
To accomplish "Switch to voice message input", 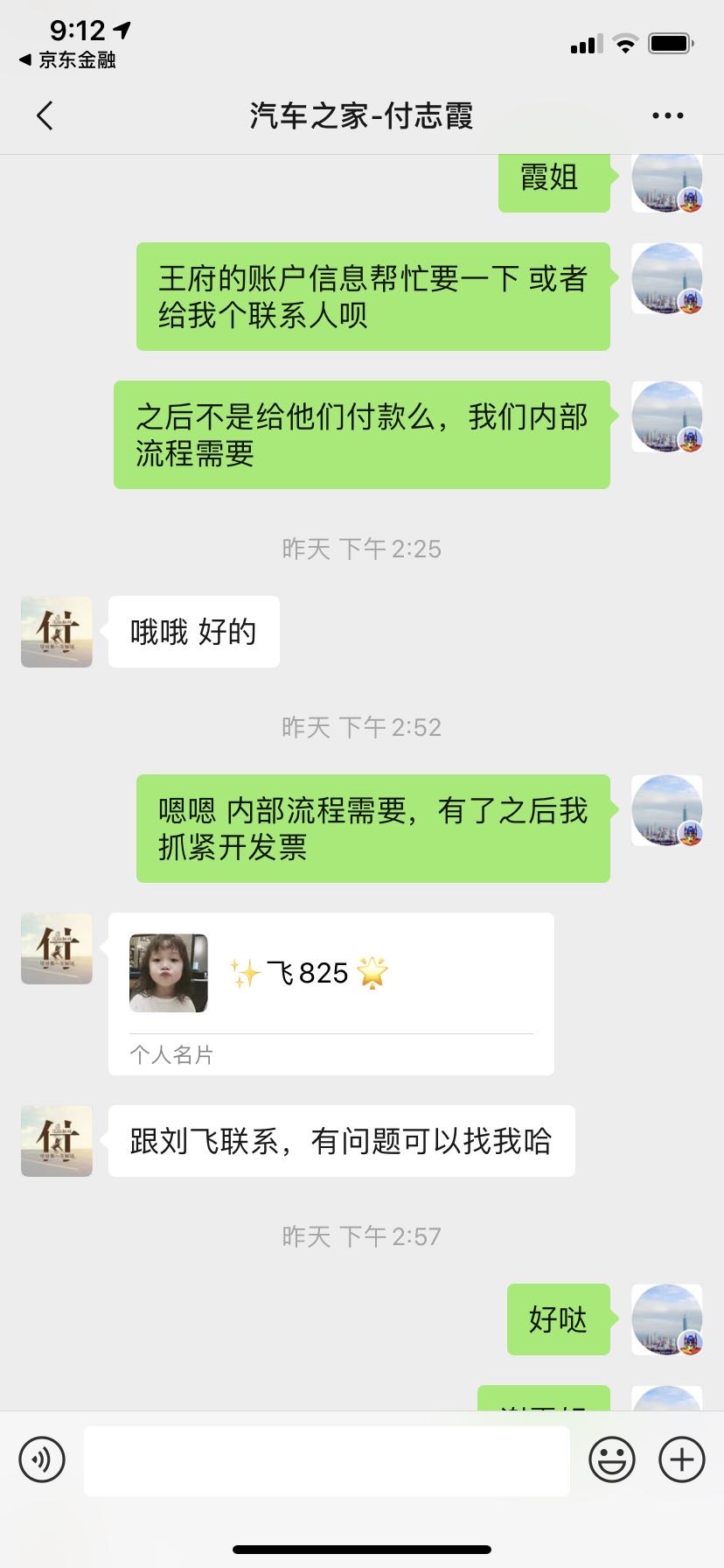I will [x=42, y=1459].
